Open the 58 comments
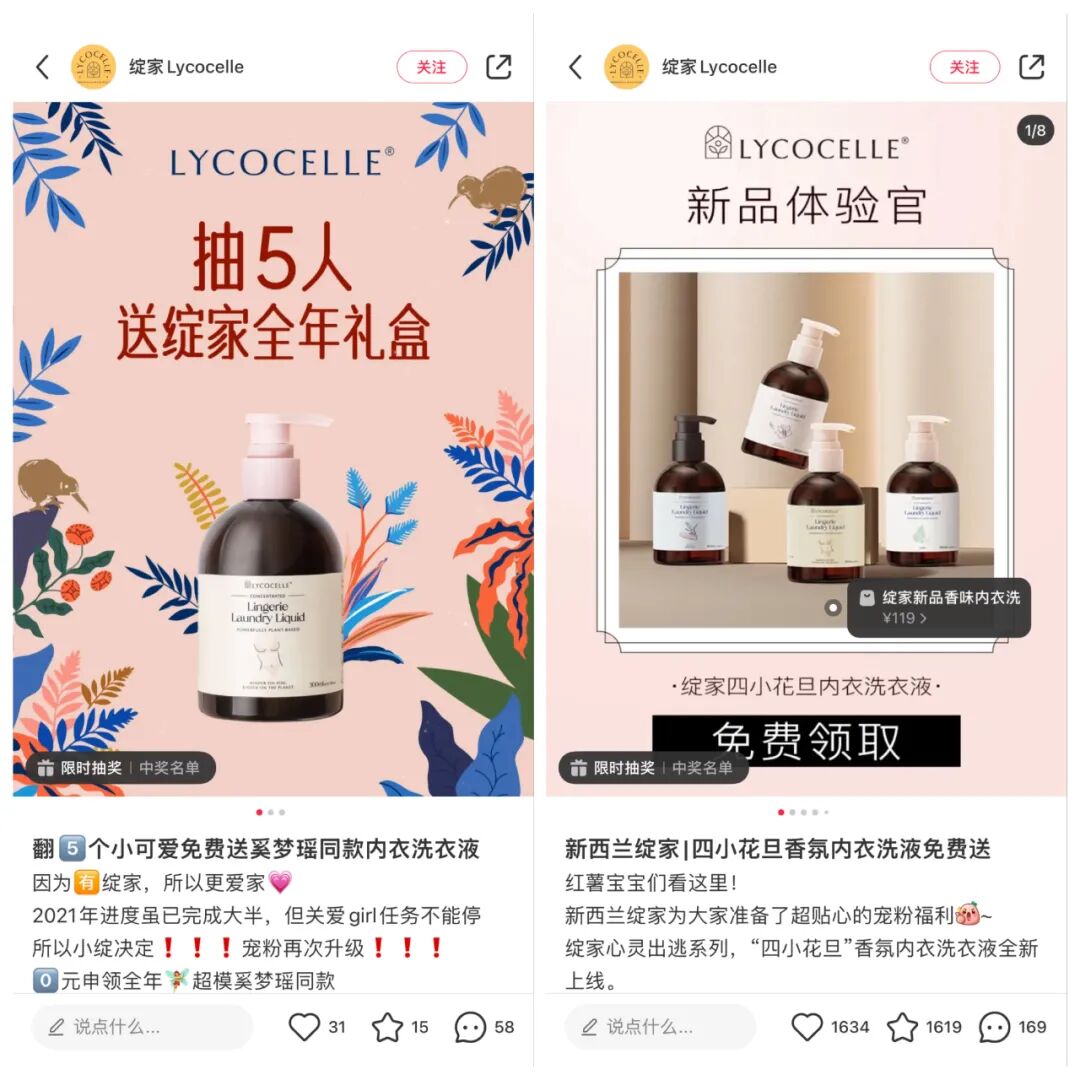 point(470,1026)
